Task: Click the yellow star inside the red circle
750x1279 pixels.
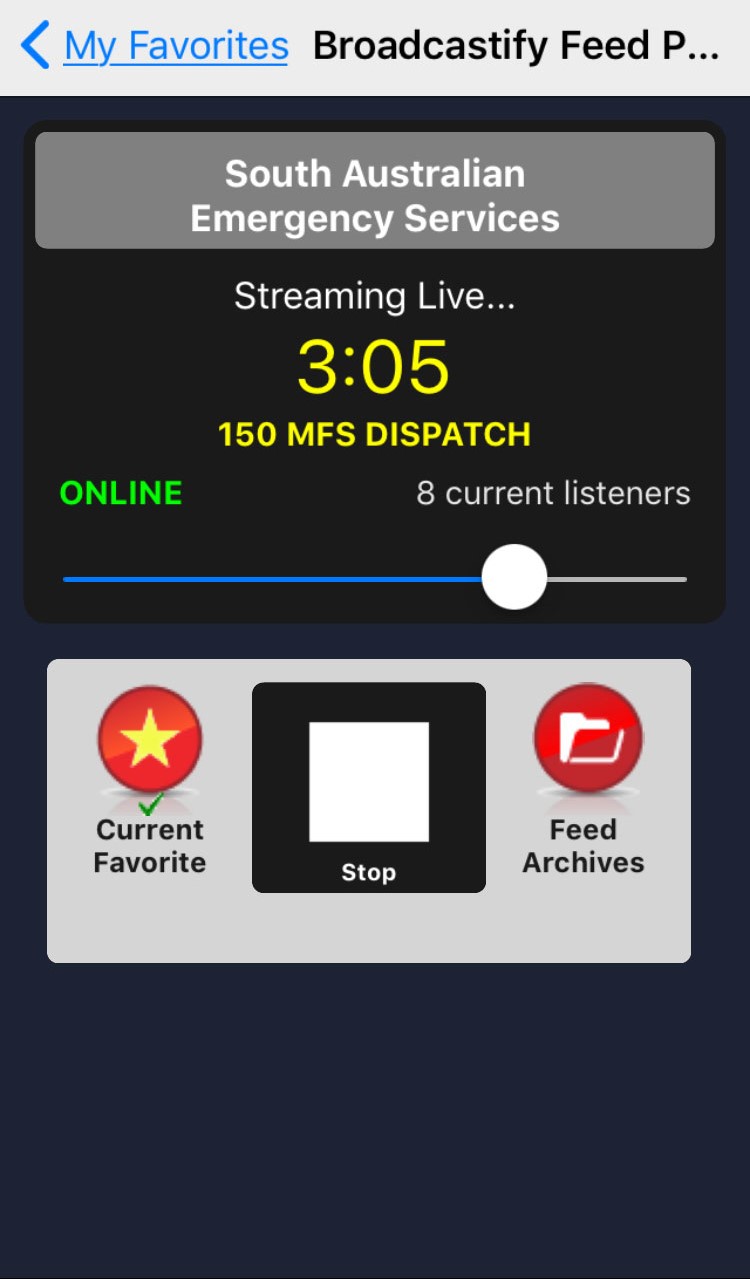Action: tap(149, 740)
